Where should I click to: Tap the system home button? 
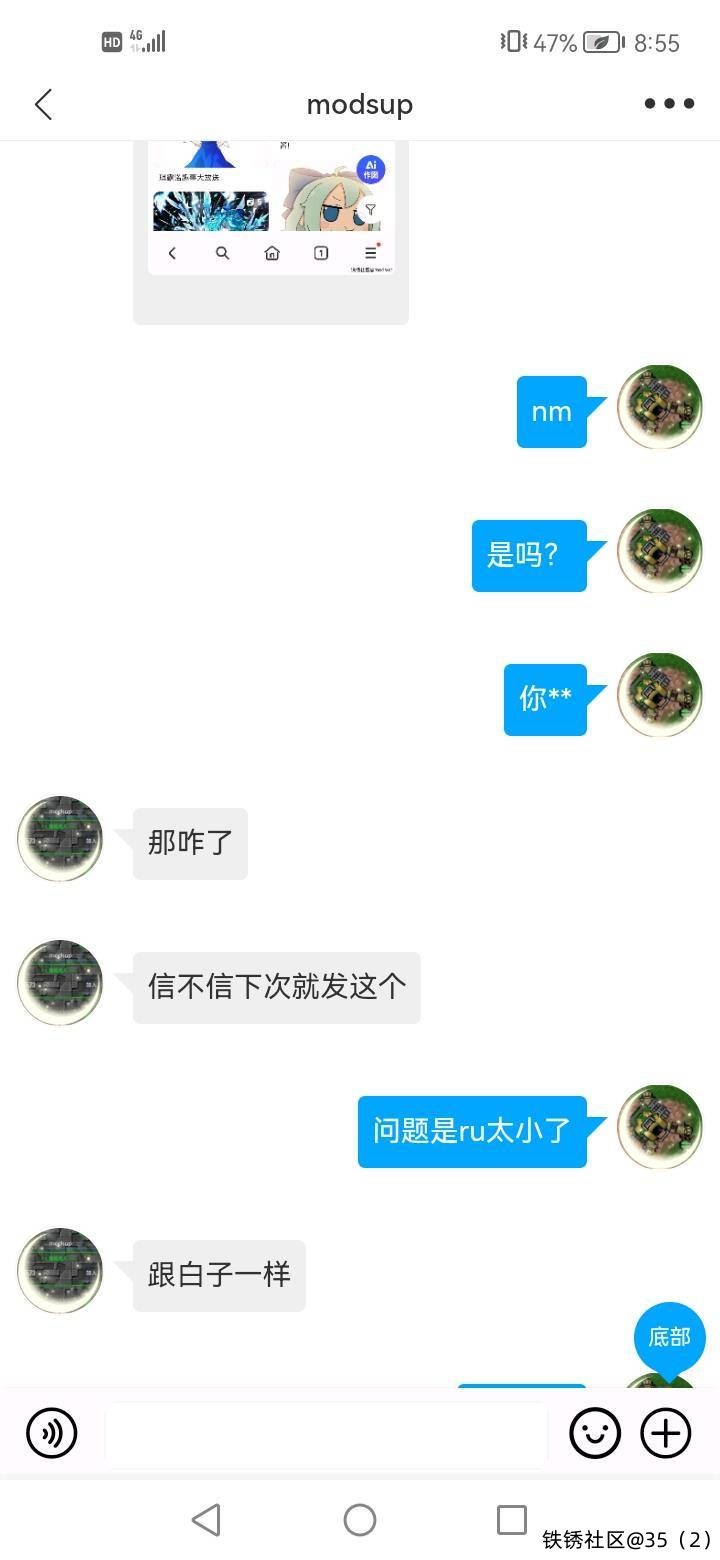click(x=360, y=1520)
